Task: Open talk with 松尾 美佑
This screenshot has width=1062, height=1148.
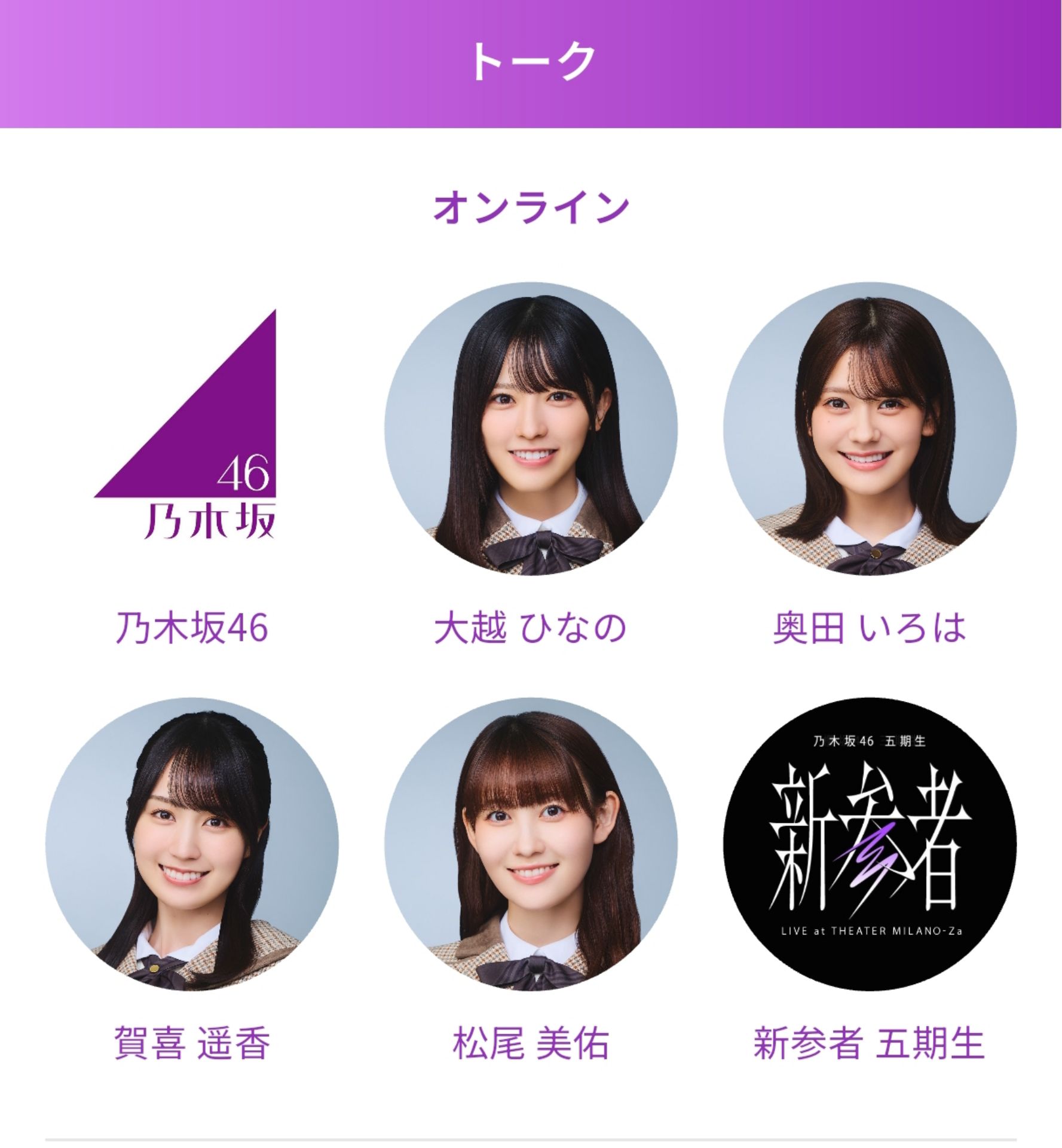Action: [x=531, y=844]
